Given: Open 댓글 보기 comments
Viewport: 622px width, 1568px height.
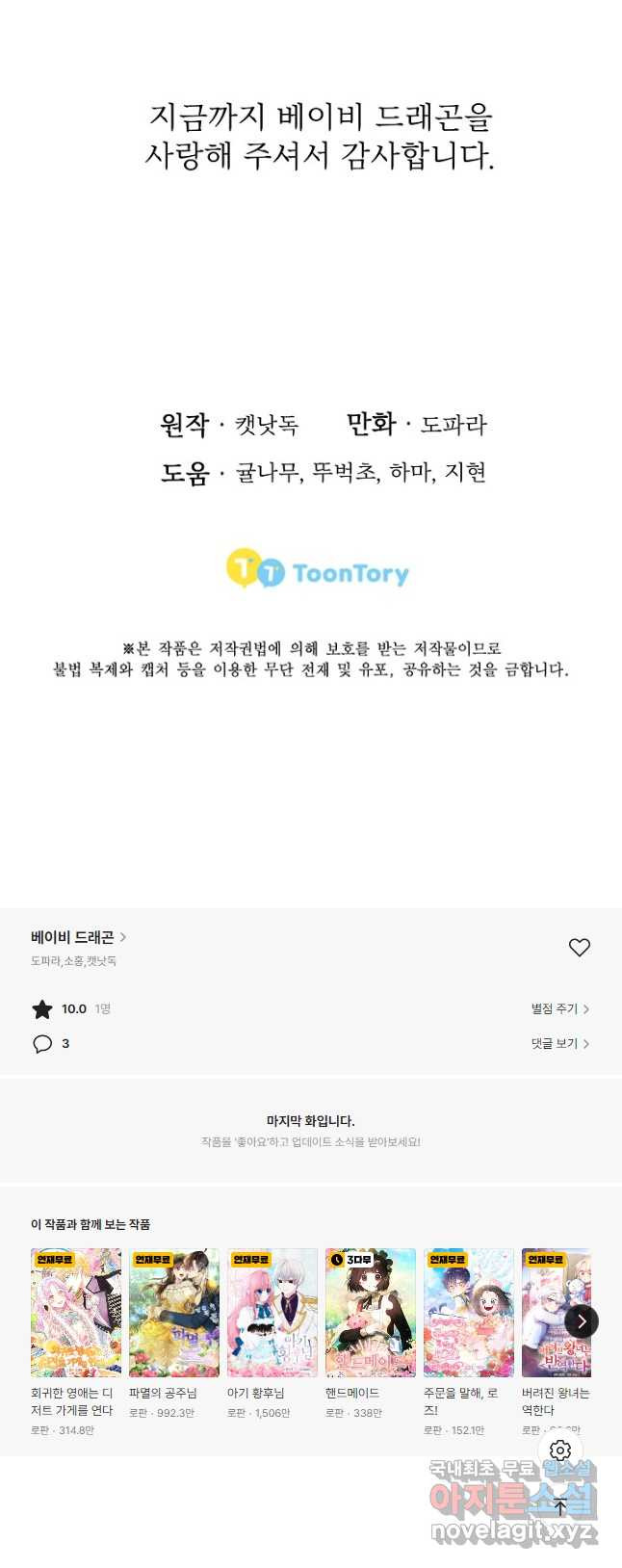Looking at the screenshot, I should 559,1043.
